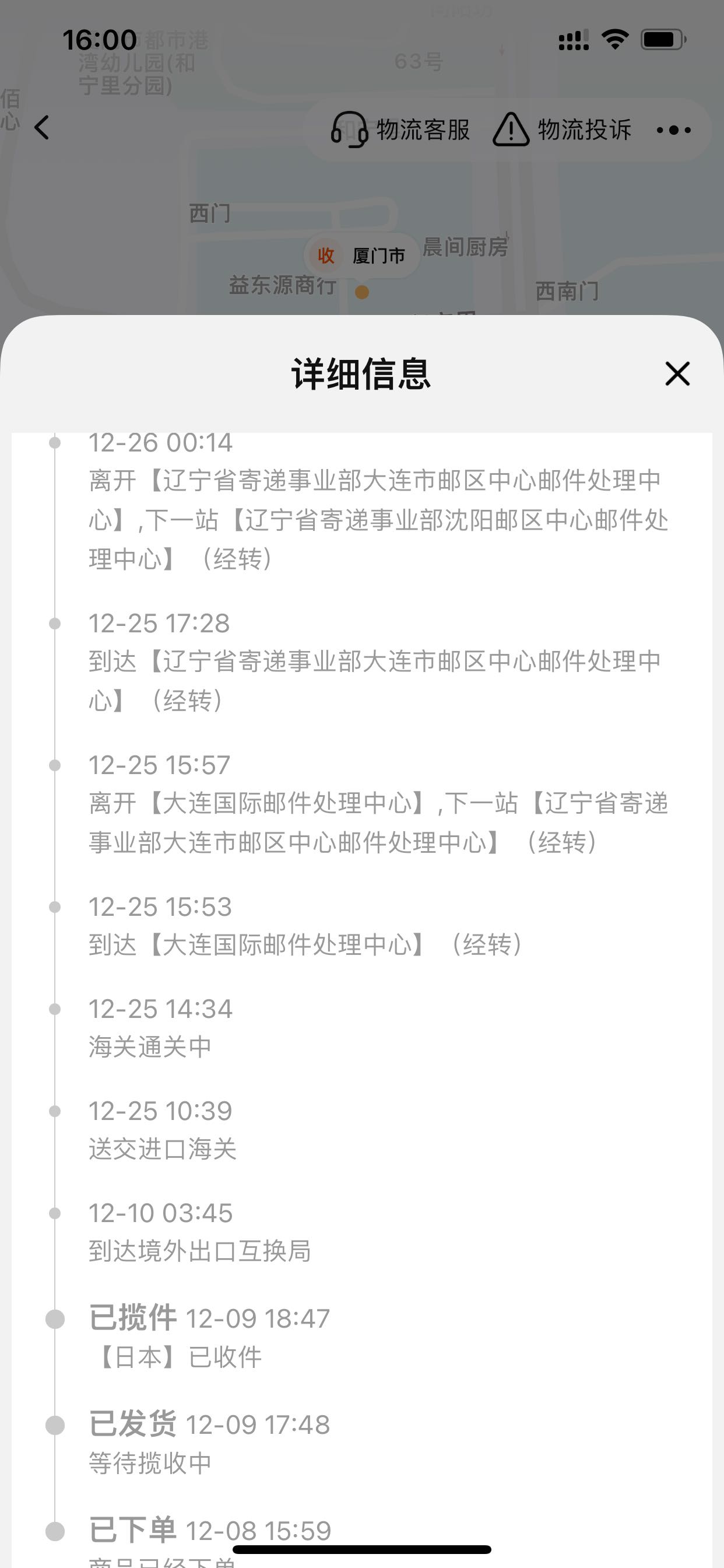Open the three-dot overflow menu
This screenshot has width=724, height=1568.
pyautogui.click(x=673, y=129)
